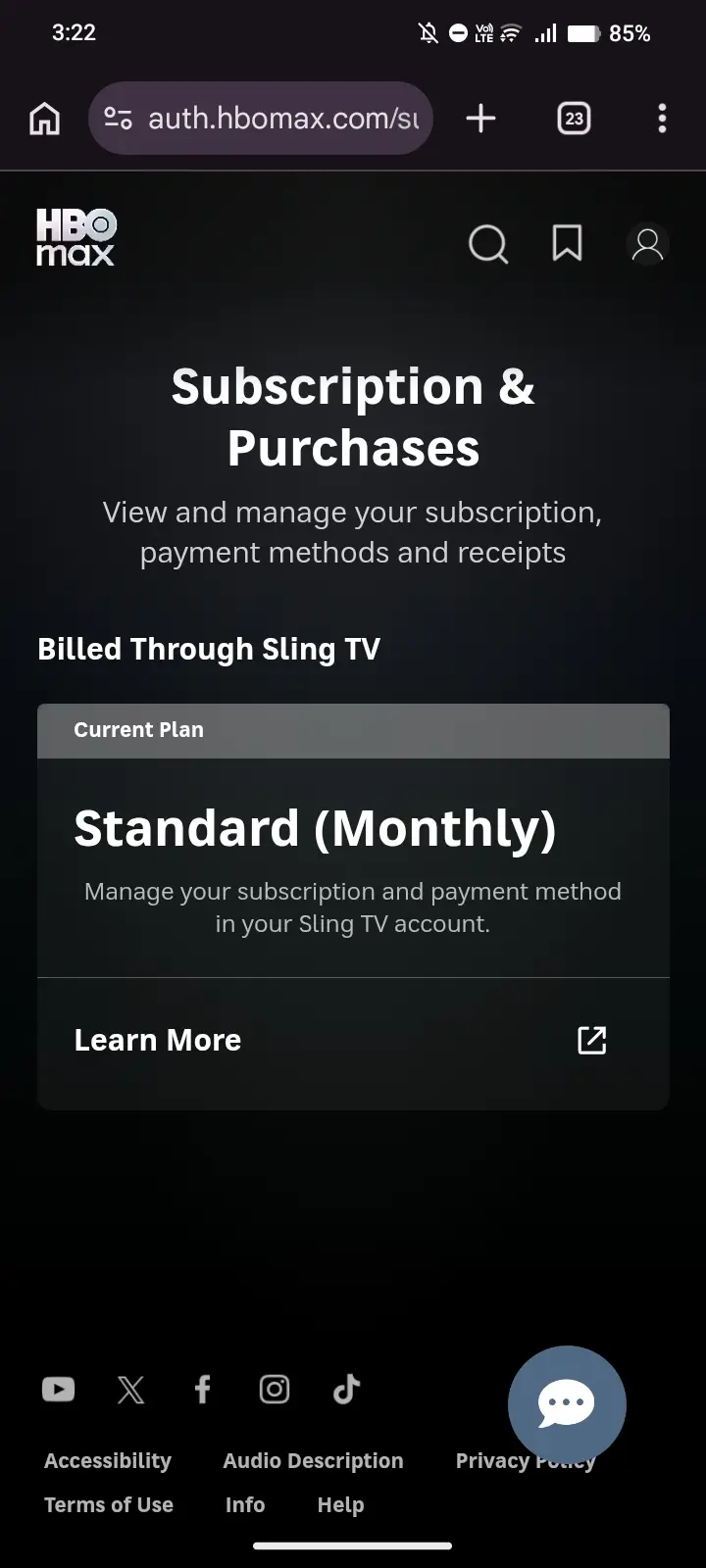Open the HBO Max search icon
Image resolution: width=706 pixels, height=1568 pixels.
pos(488,244)
